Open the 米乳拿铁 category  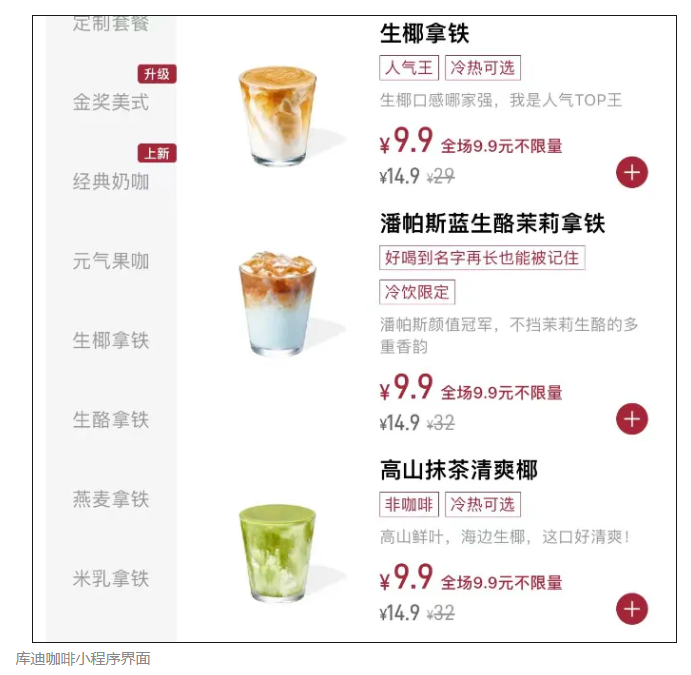pos(111,578)
